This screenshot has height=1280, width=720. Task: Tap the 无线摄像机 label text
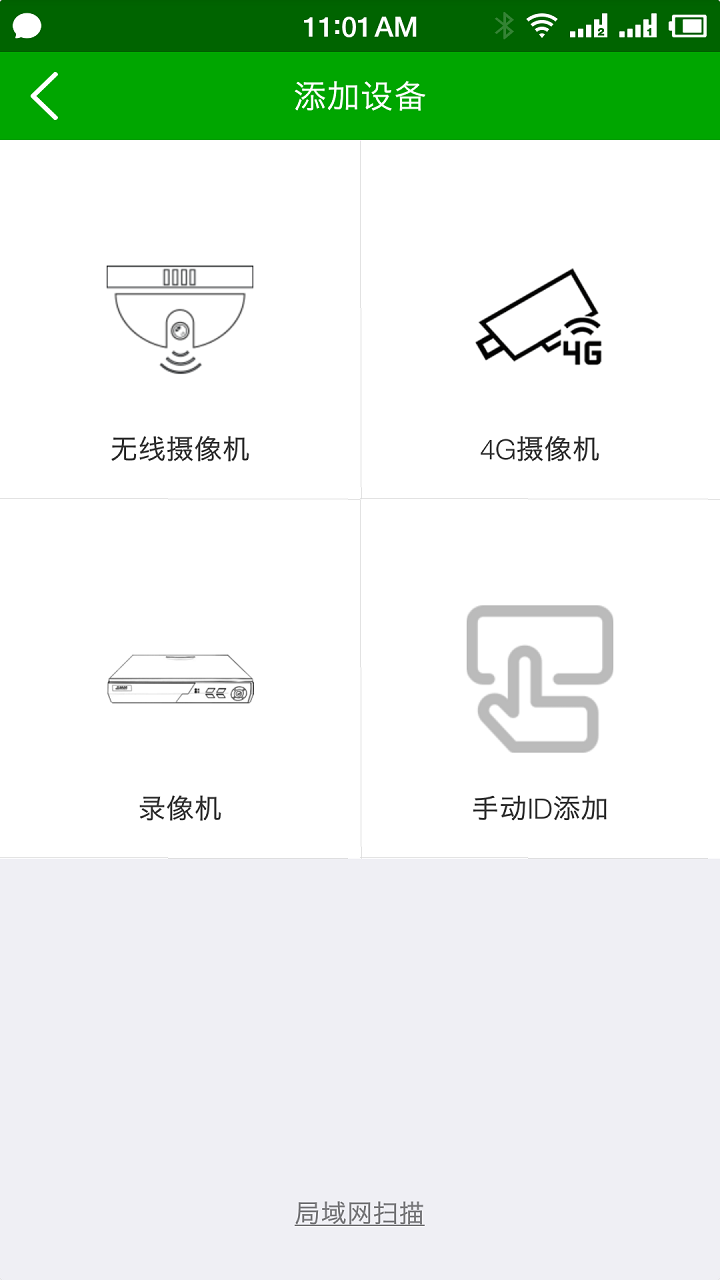(x=178, y=449)
